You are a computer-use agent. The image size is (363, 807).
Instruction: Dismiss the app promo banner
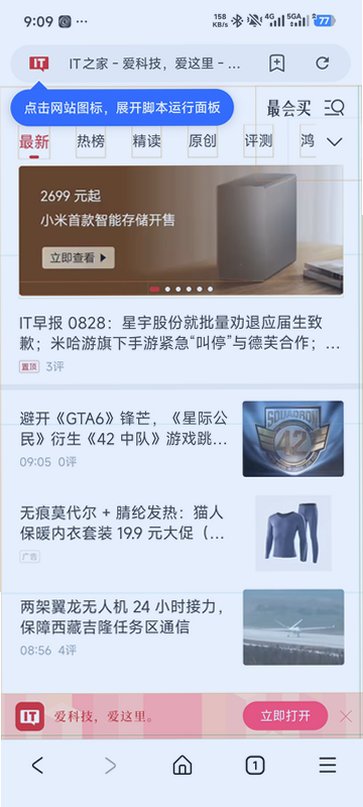pos(346,716)
